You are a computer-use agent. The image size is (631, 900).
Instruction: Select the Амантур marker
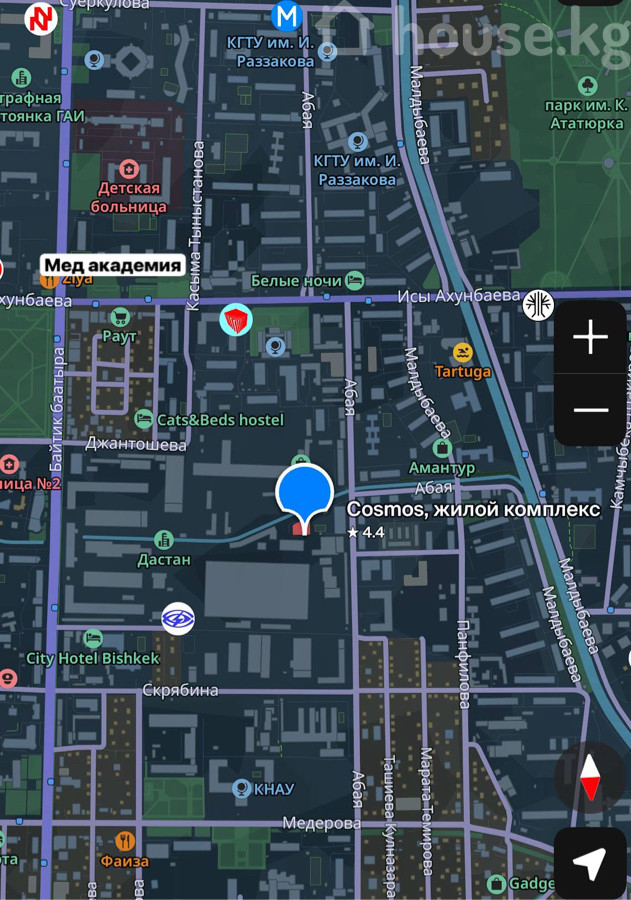pos(442,449)
